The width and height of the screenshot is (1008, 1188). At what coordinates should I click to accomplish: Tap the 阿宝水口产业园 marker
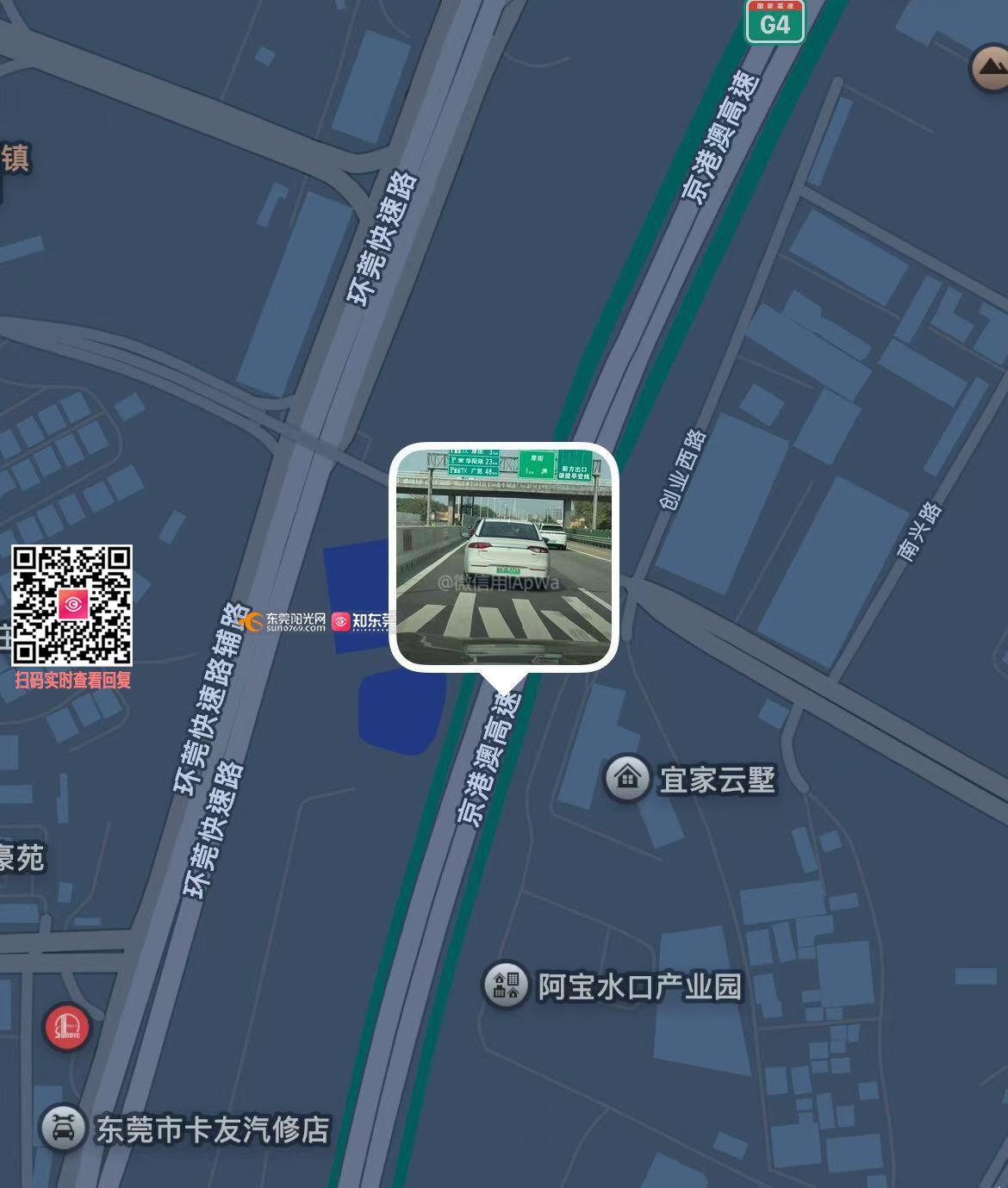(506, 986)
